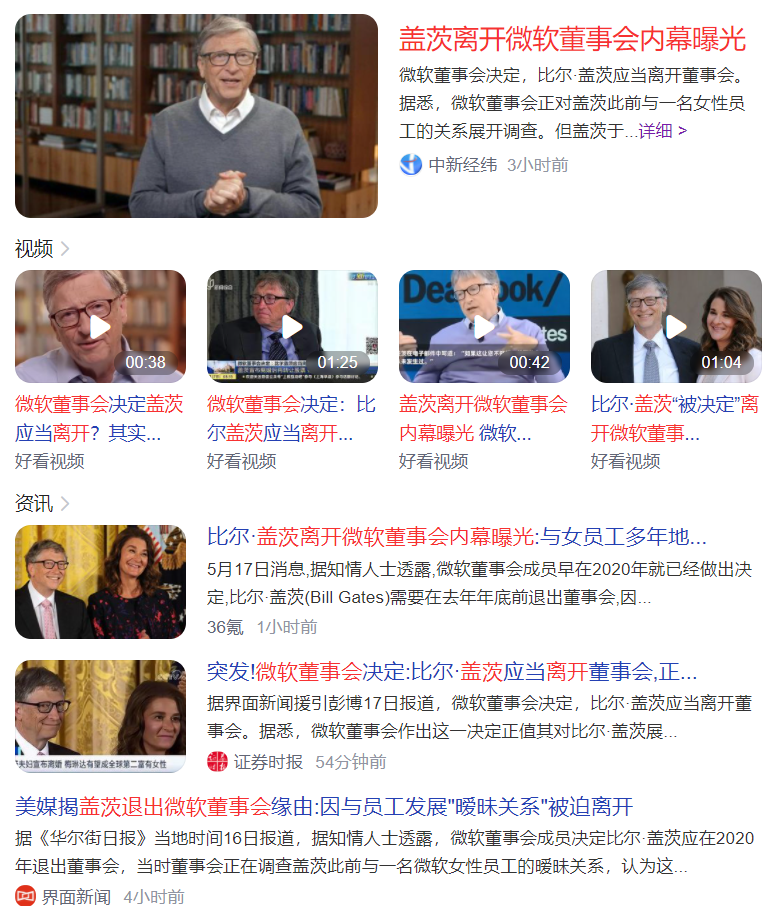The width and height of the screenshot is (778, 909).
Task: Expand the 资讯 section
Action: point(42,503)
